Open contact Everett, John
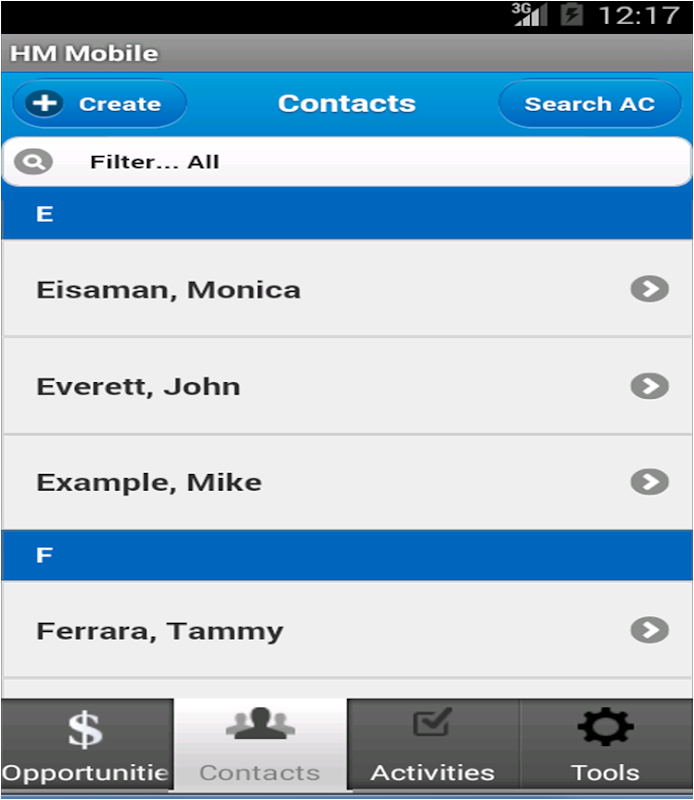The width and height of the screenshot is (694, 800). (x=347, y=386)
